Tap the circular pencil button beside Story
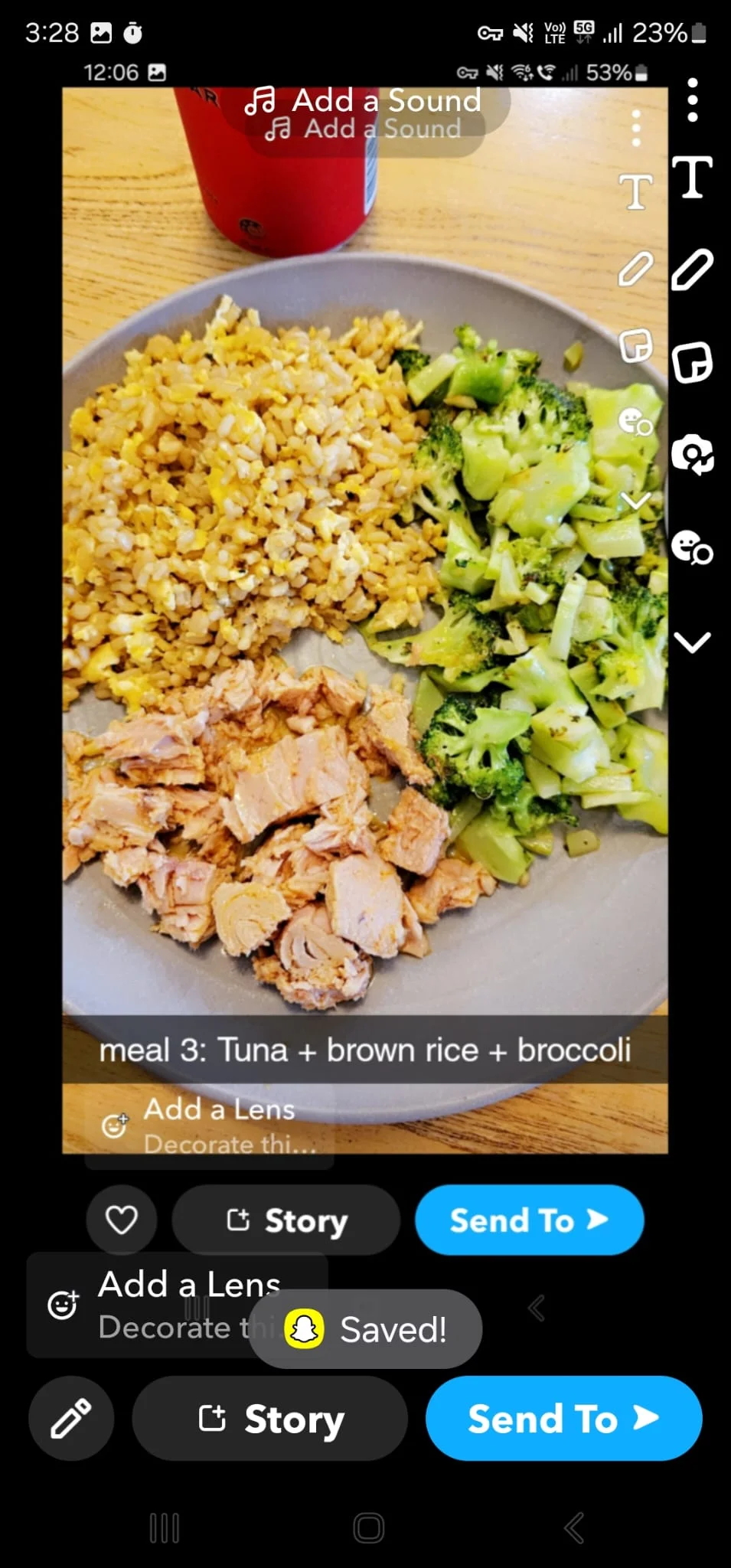 pyautogui.click(x=71, y=1418)
